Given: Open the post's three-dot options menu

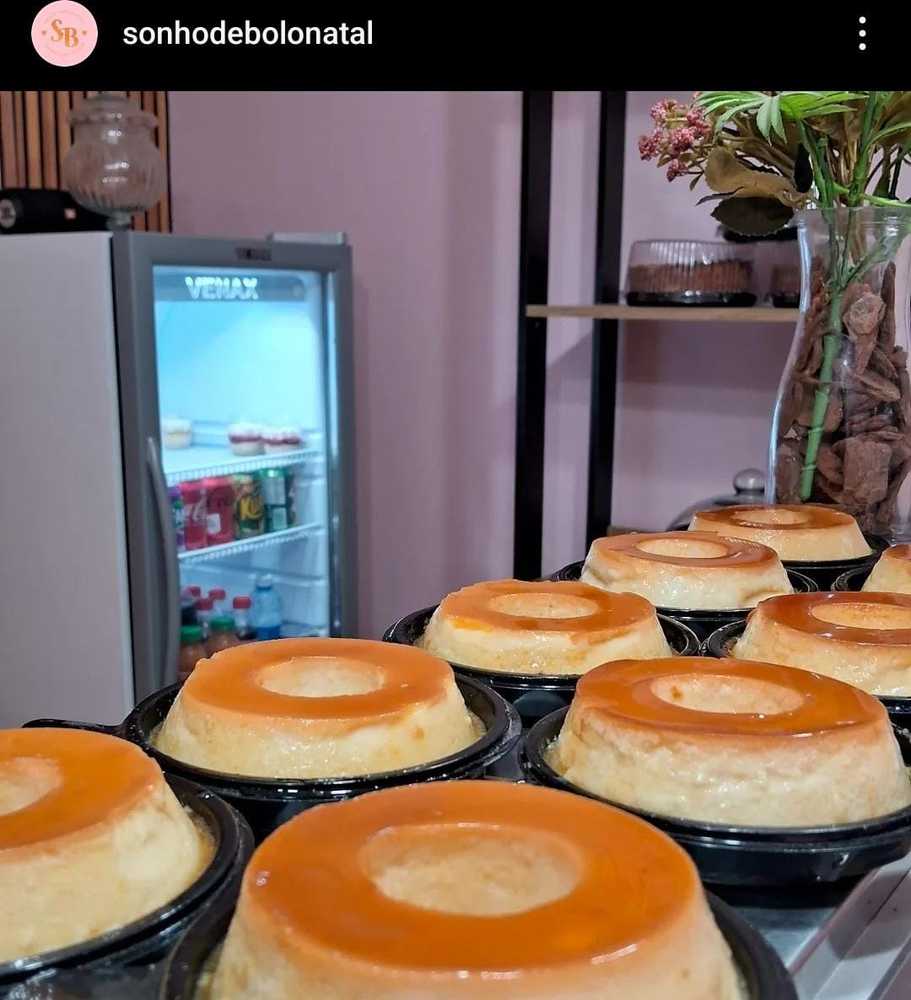Looking at the screenshot, I should point(862,34).
